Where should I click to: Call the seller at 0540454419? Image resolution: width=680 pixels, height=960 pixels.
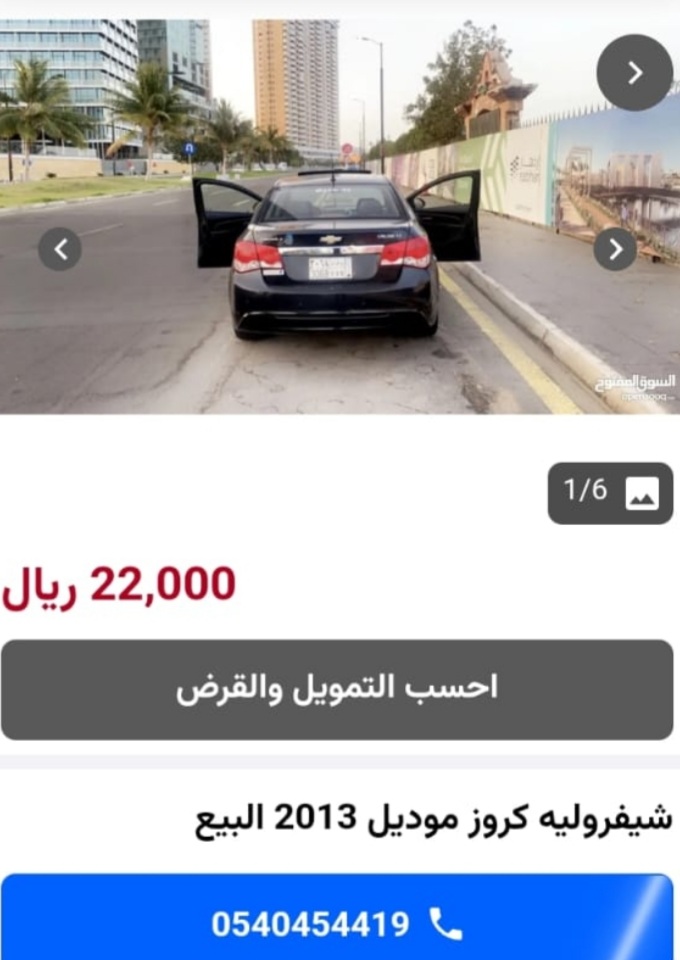point(337,923)
